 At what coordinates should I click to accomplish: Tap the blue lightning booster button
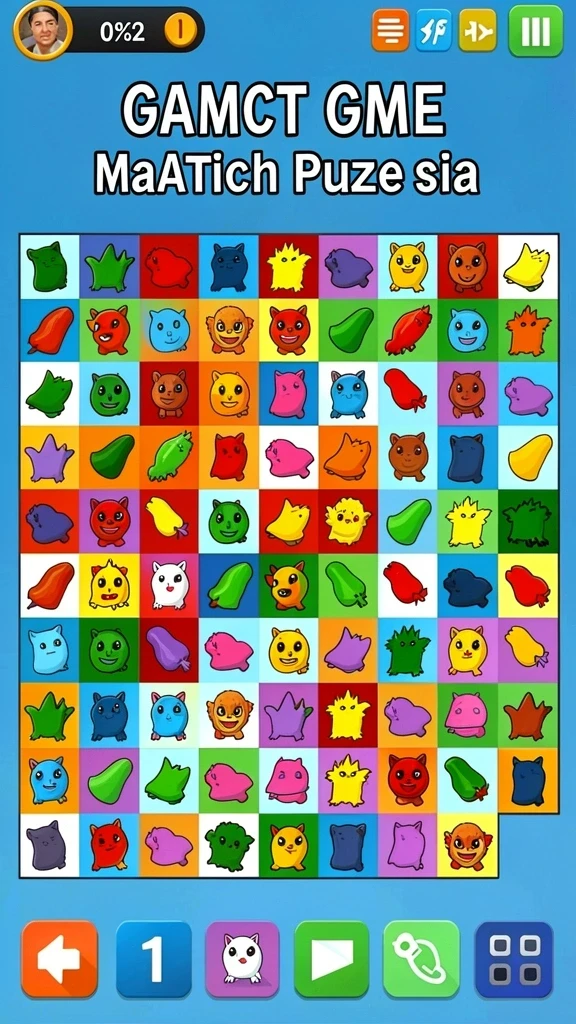pyautogui.click(x=434, y=30)
